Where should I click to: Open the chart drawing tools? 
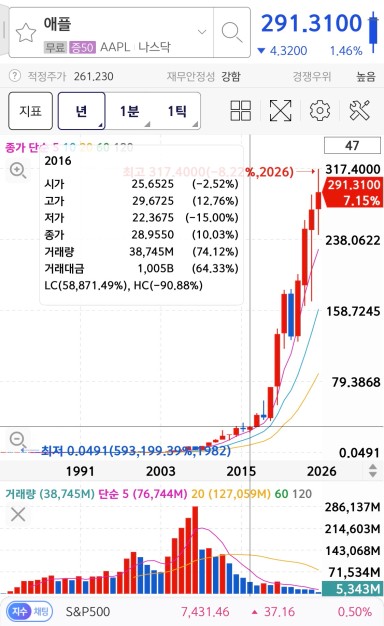pyautogui.click(x=360, y=111)
